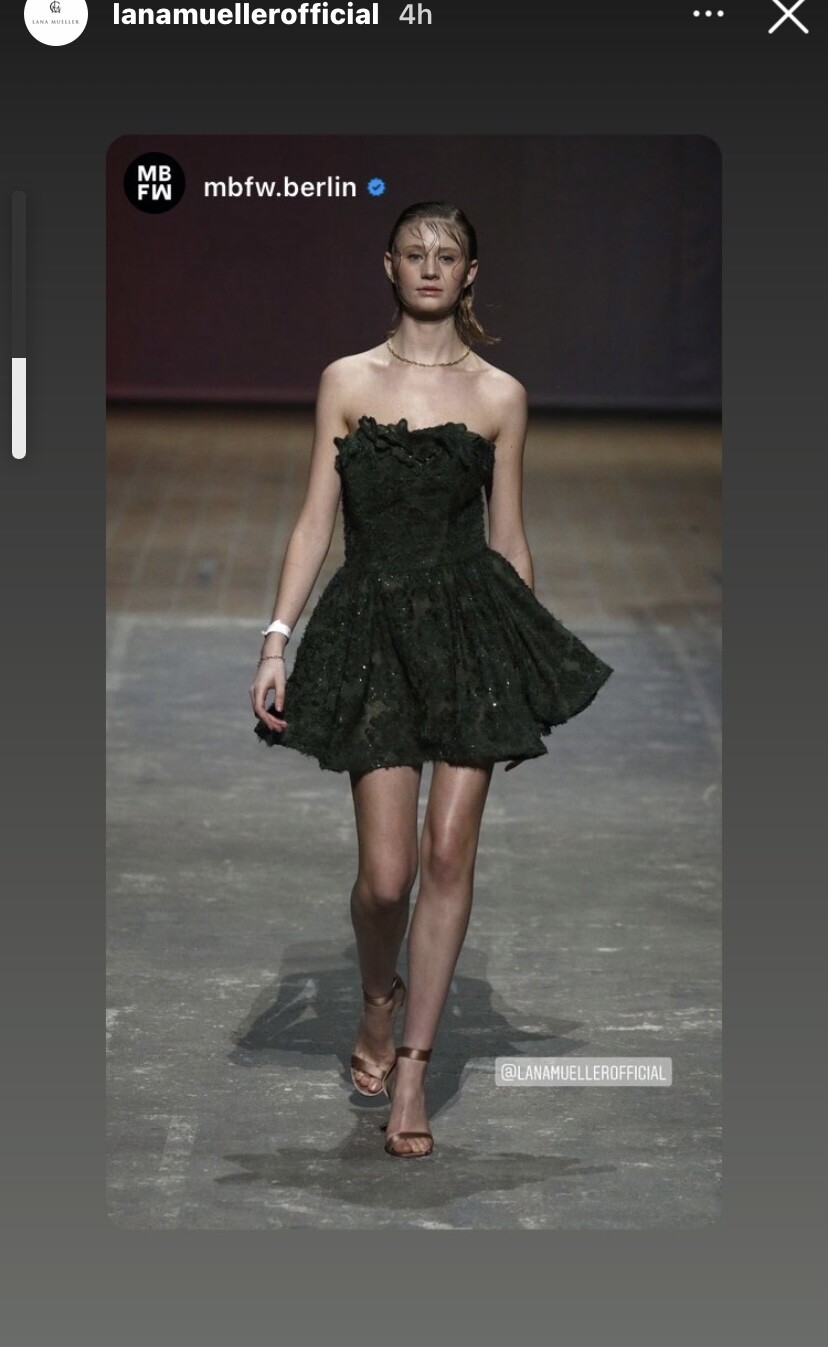This screenshot has width=828, height=1347.
Task: Open the story options menu
Action: pyautogui.click(x=708, y=14)
